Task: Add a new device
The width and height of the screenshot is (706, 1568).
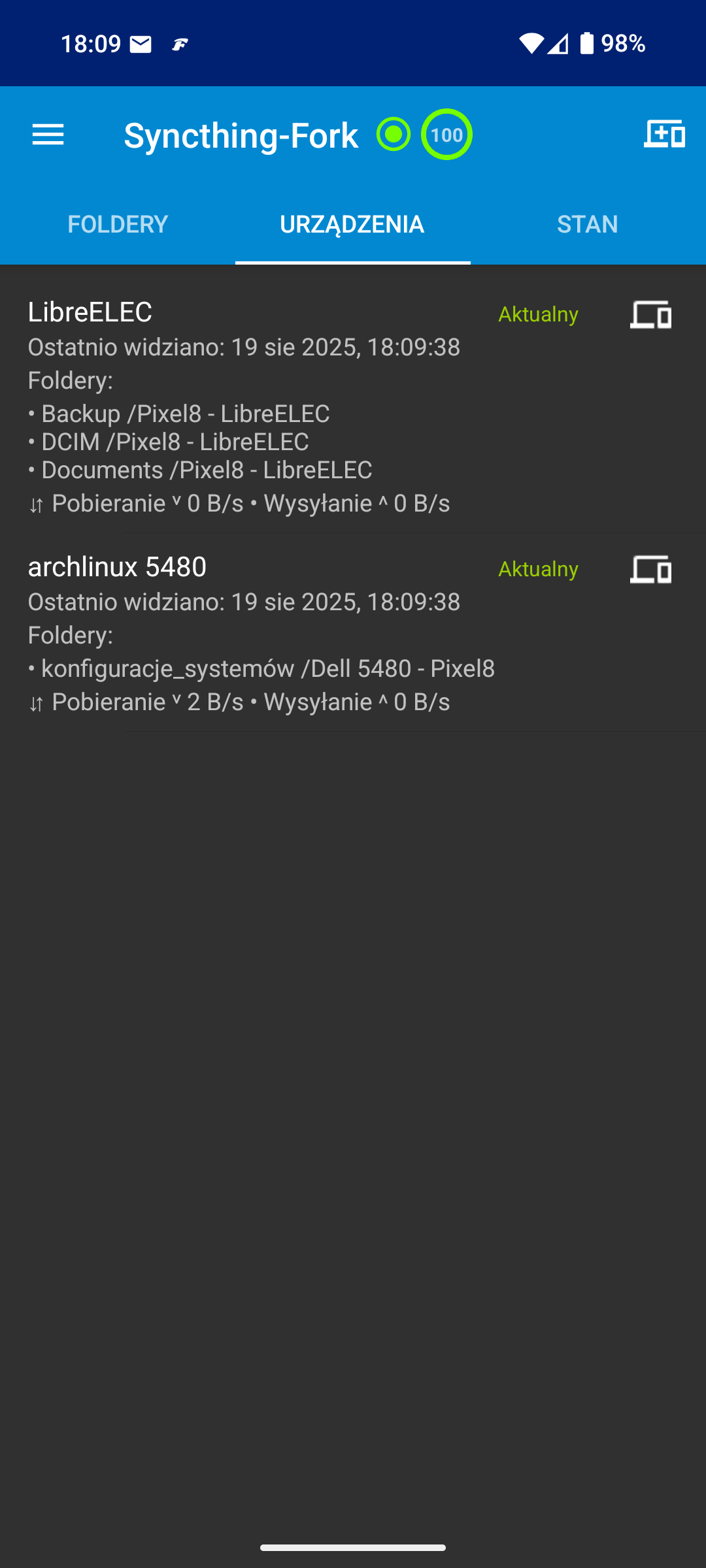Action: pyautogui.click(x=664, y=134)
